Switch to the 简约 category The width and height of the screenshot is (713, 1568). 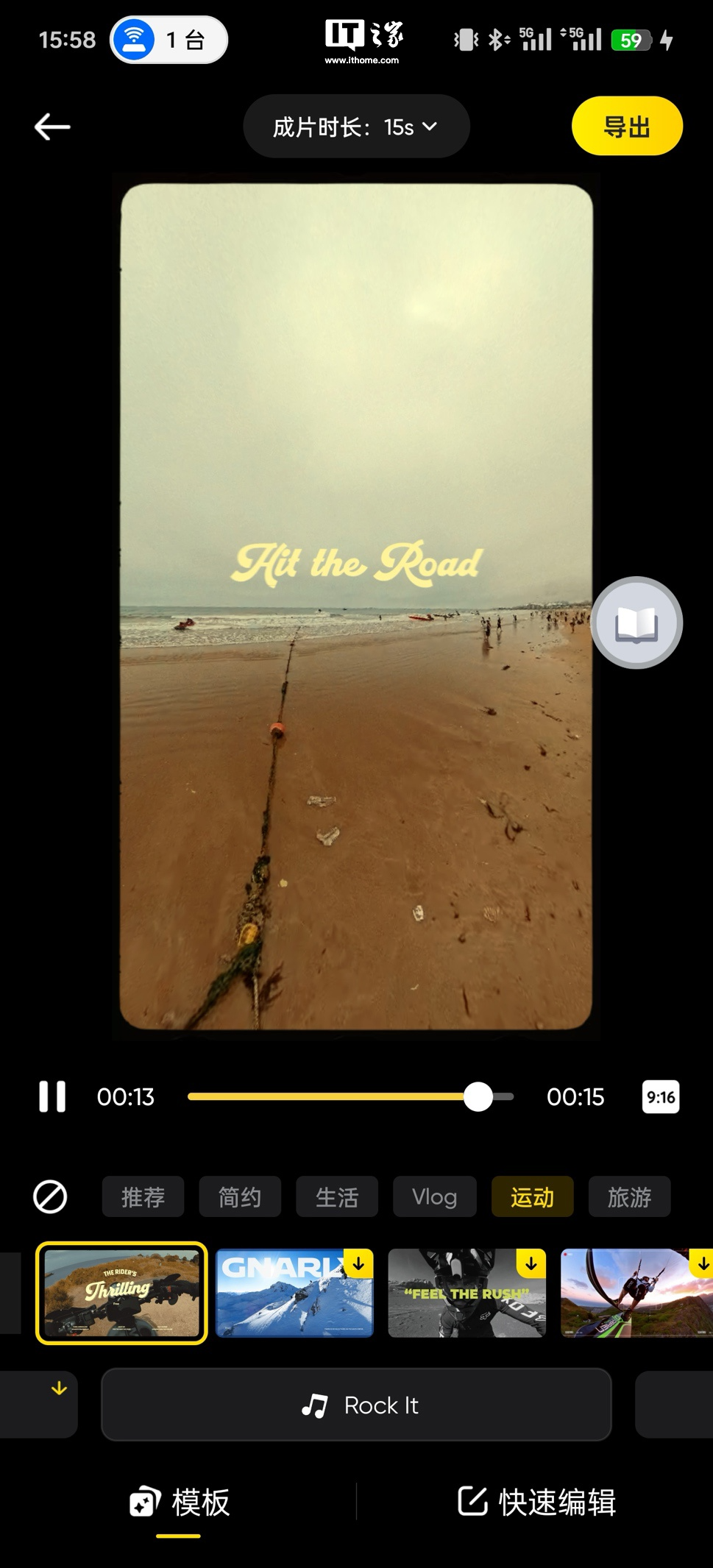[x=240, y=1197]
